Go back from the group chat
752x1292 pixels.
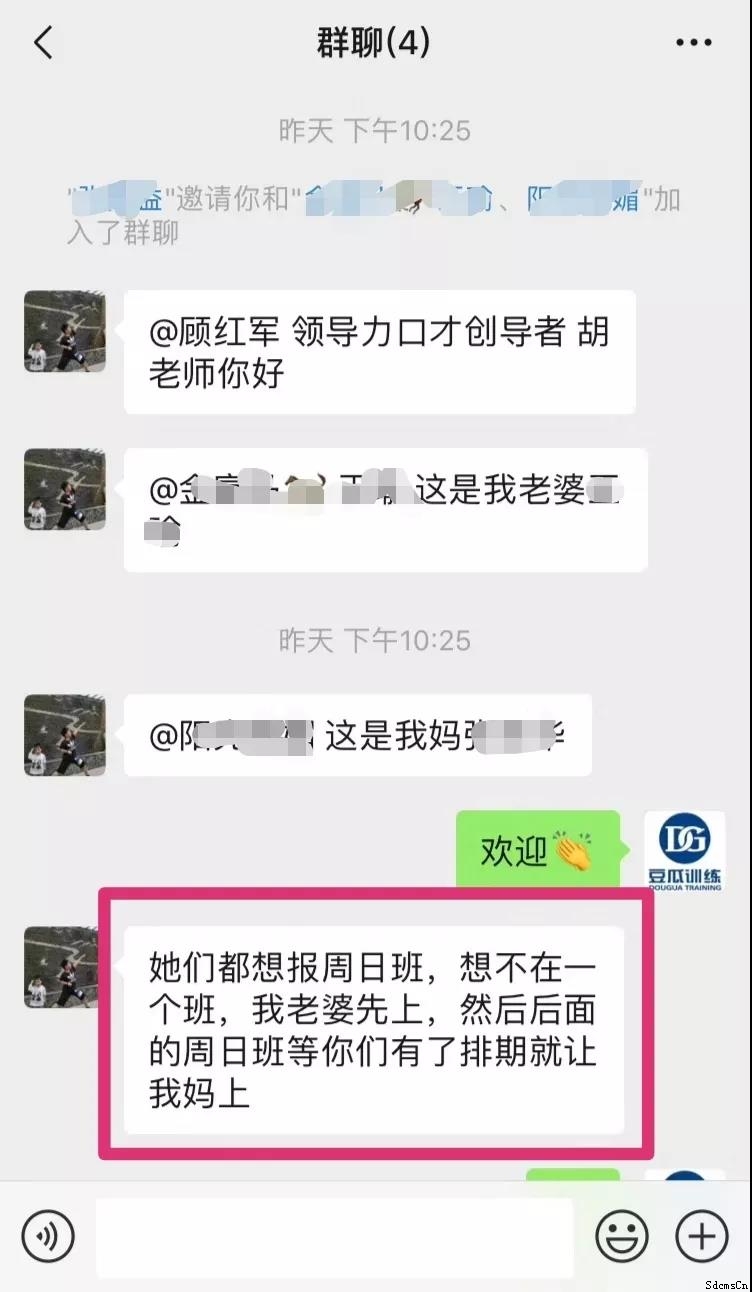click(x=43, y=43)
